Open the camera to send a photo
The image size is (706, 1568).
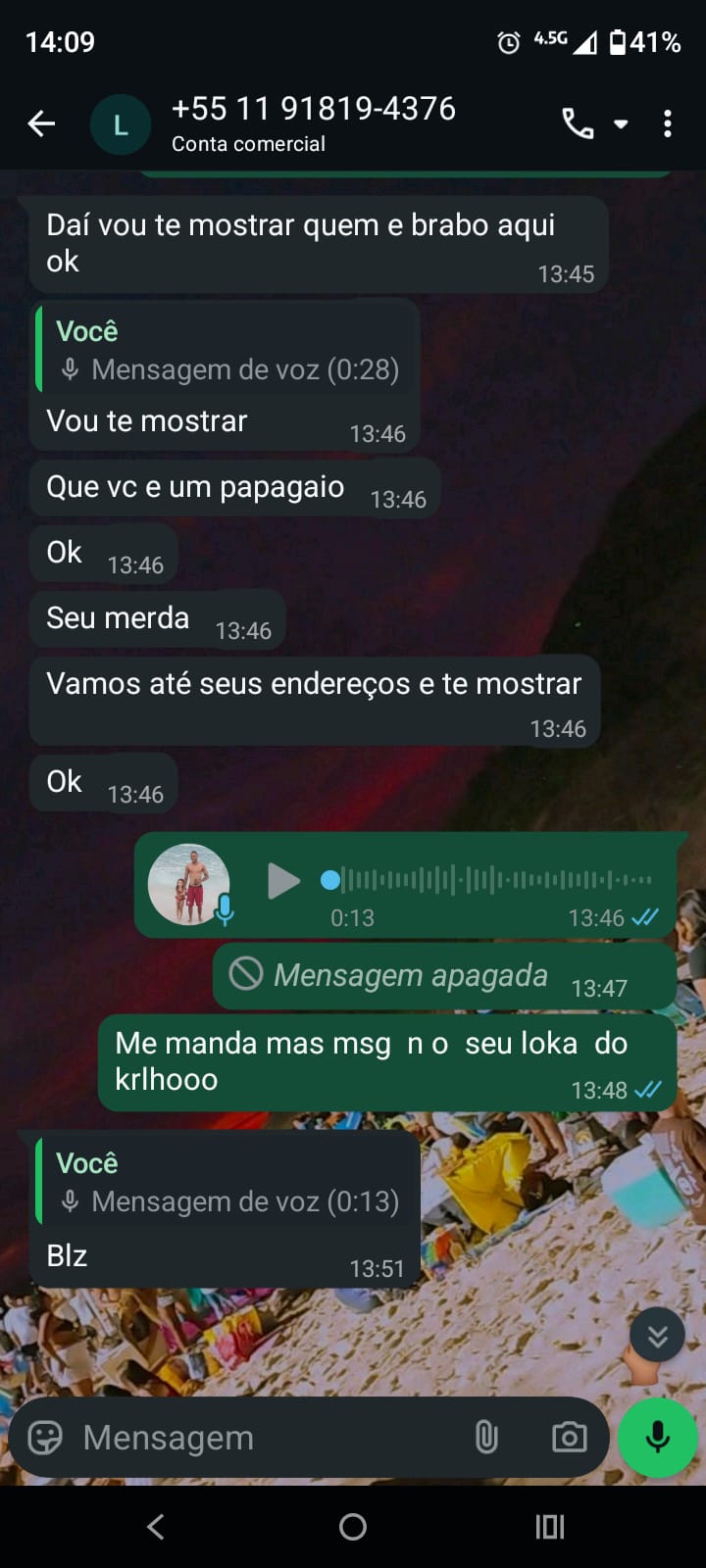click(x=569, y=1438)
